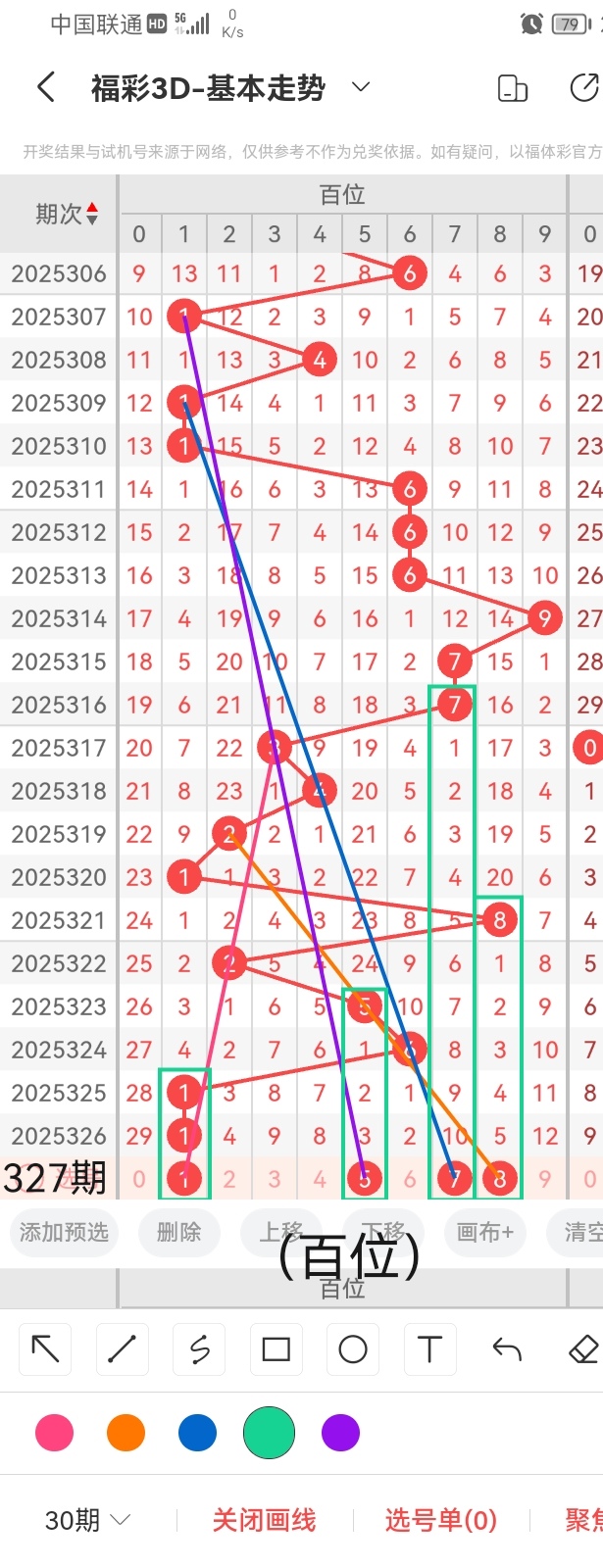The width and height of the screenshot is (603, 1568).
Task: Open the 30期 period dropdown
Action: pyautogui.click(x=87, y=1520)
